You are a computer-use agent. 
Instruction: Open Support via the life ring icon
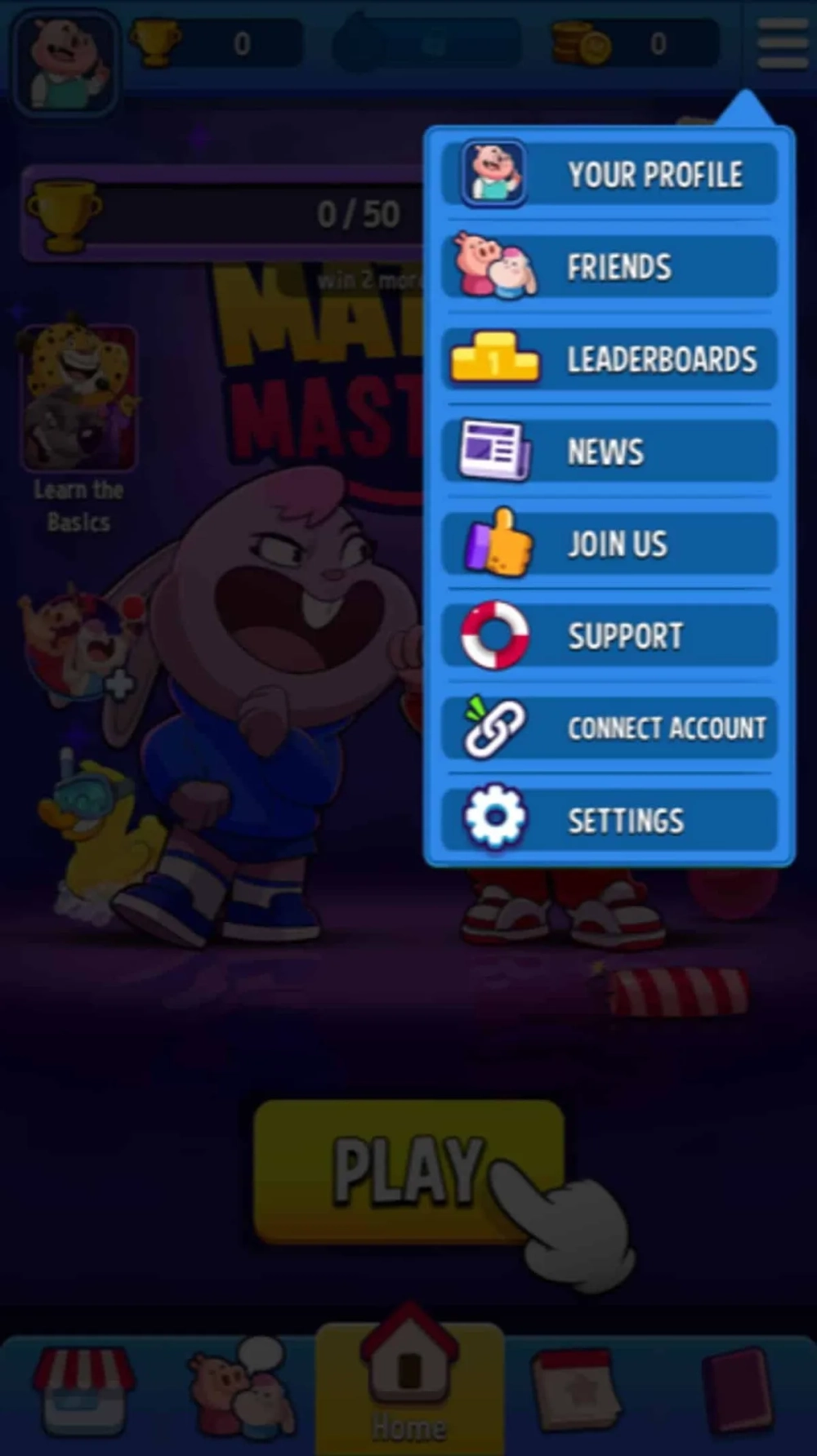pyautogui.click(x=493, y=635)
